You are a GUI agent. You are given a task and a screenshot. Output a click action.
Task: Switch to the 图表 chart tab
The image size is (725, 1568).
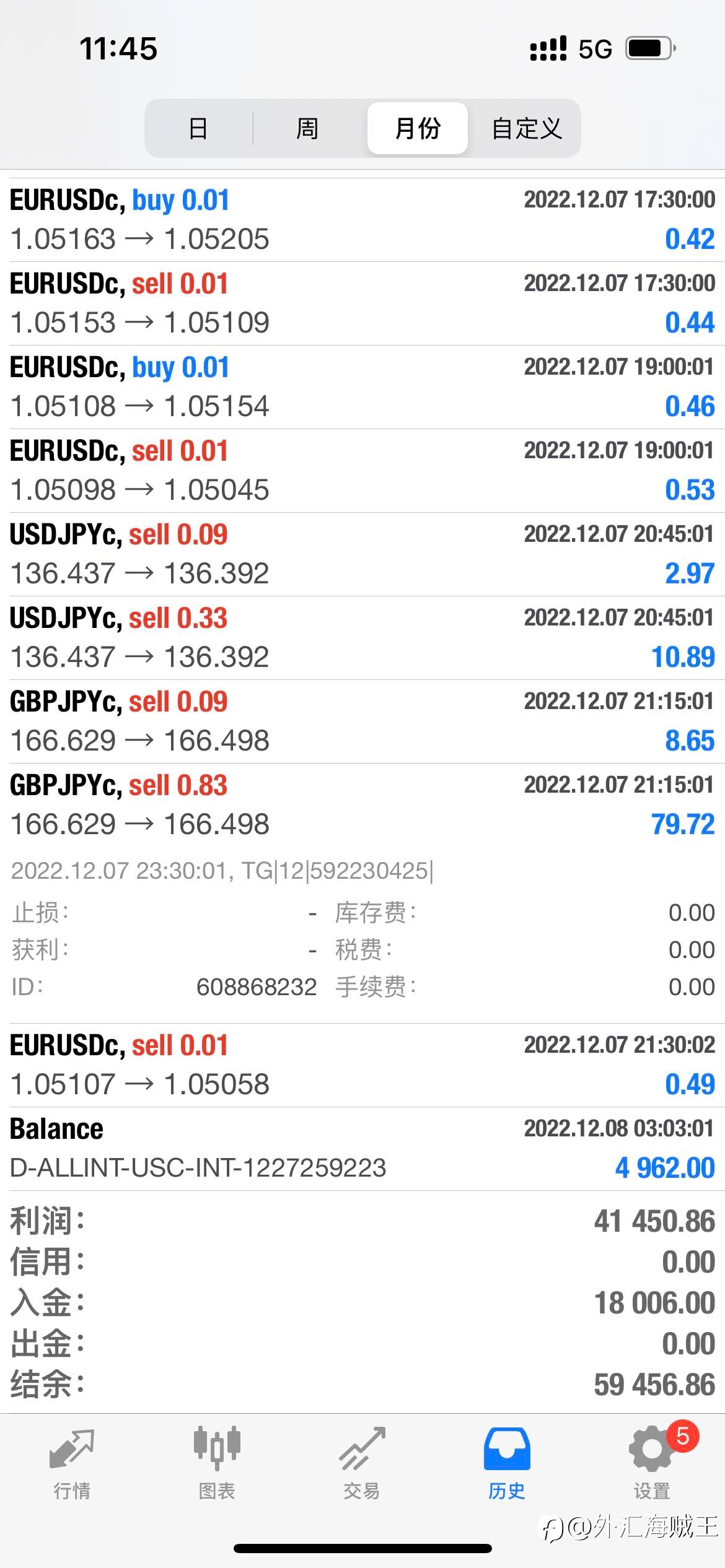pos(217,1464)
